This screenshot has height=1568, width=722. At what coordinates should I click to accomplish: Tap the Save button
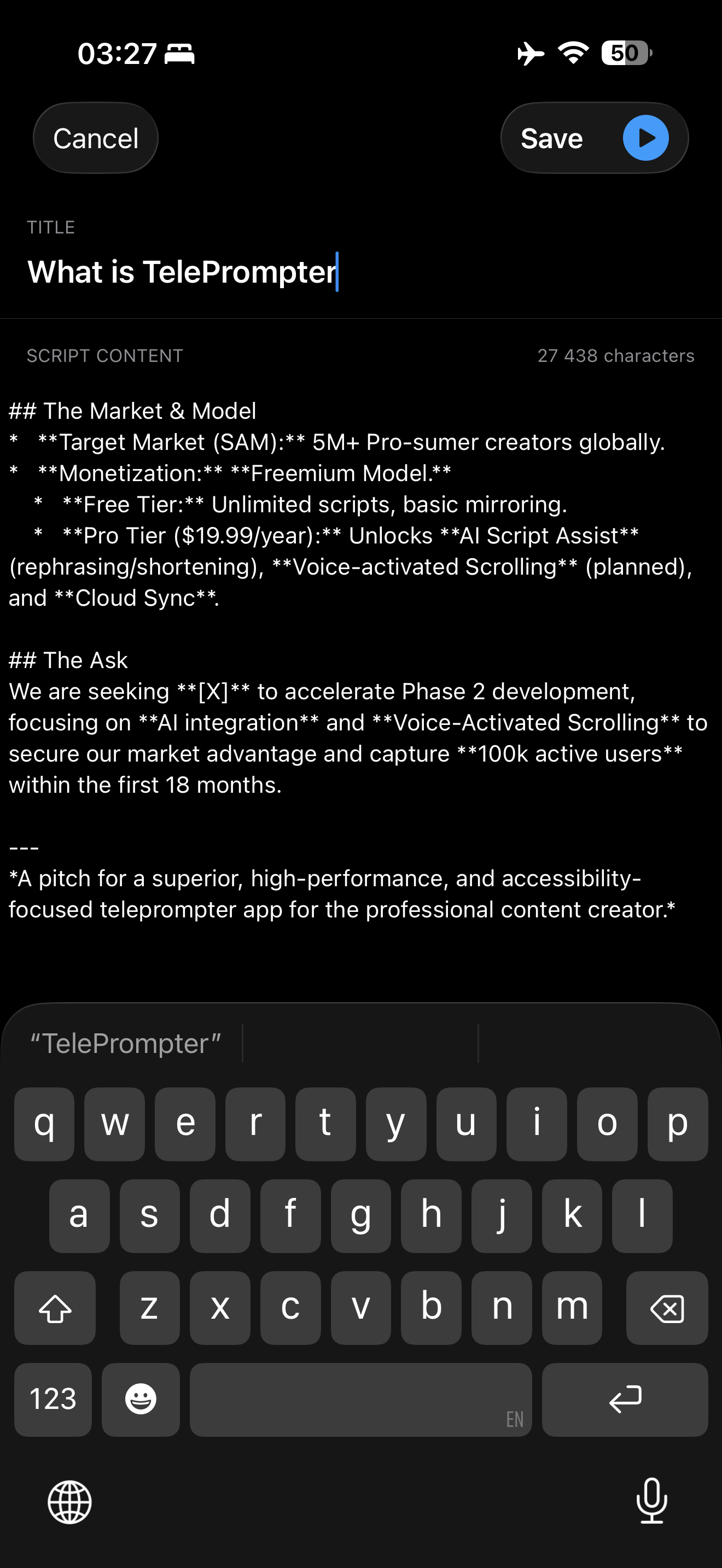551,138
